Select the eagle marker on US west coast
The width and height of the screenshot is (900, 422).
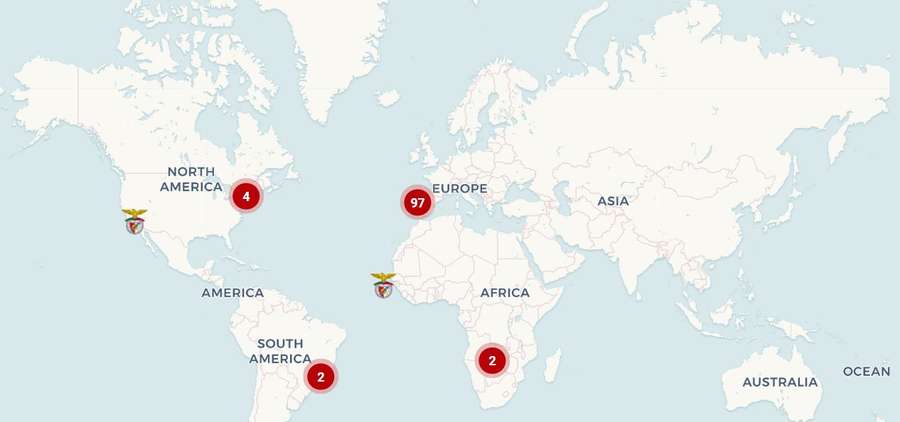point(134,221)
